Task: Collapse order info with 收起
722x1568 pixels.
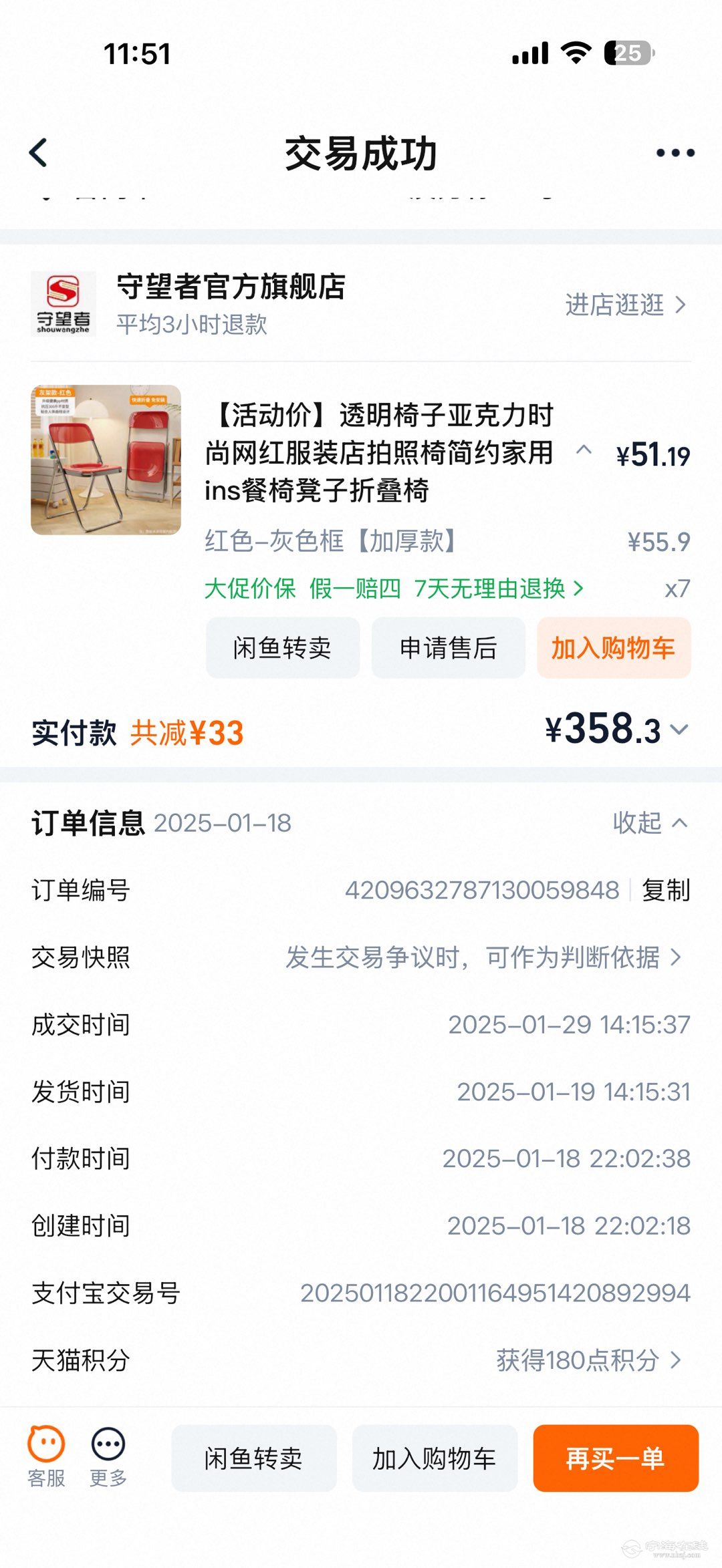Action: click(x=650, y=823)
